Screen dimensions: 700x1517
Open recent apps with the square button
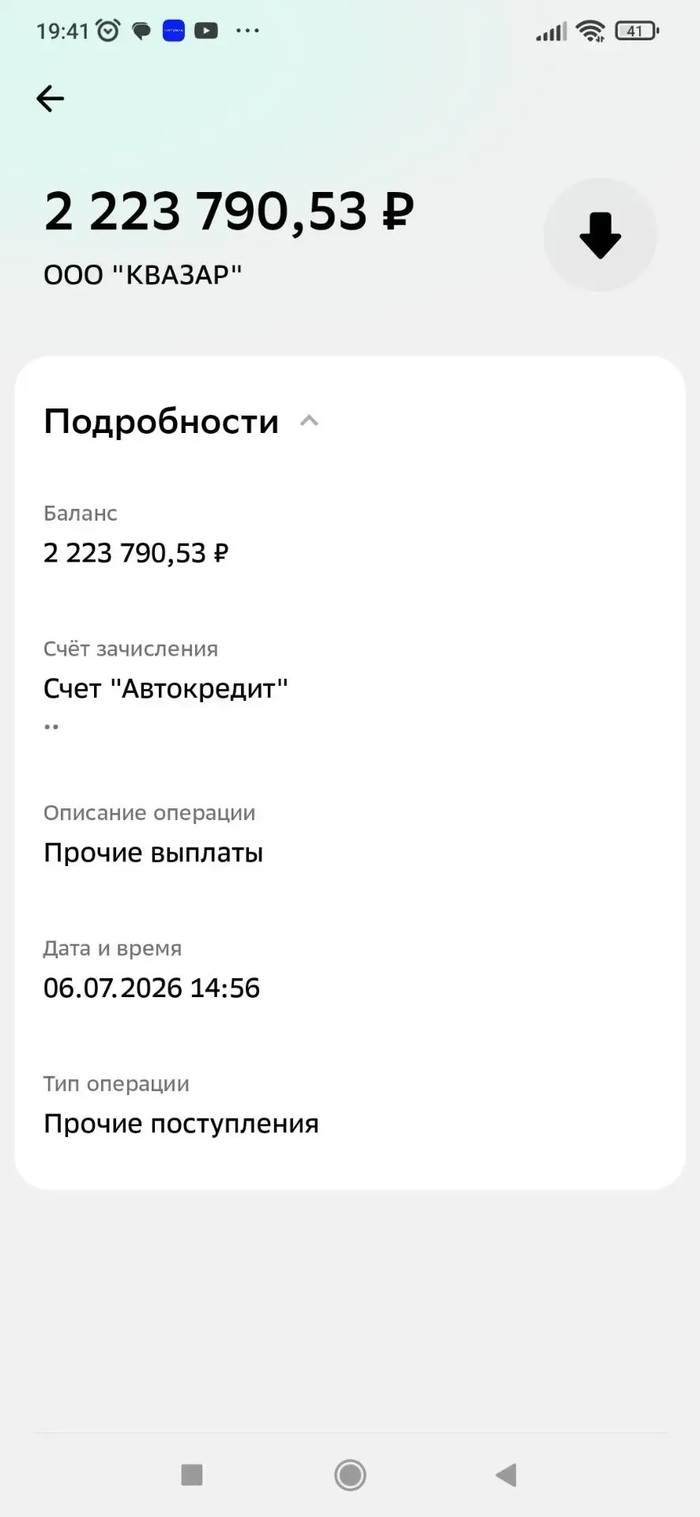[x=191, y=1474]
